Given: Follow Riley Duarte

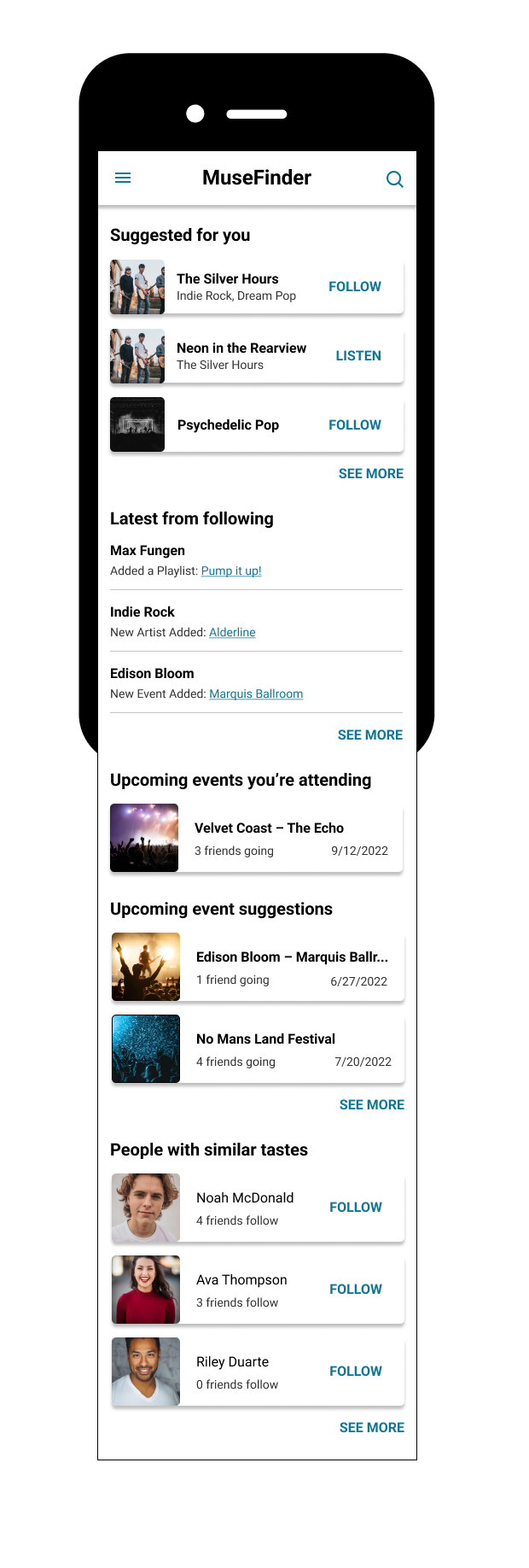Looking at the screenshot, I should tap(356, 1372).
